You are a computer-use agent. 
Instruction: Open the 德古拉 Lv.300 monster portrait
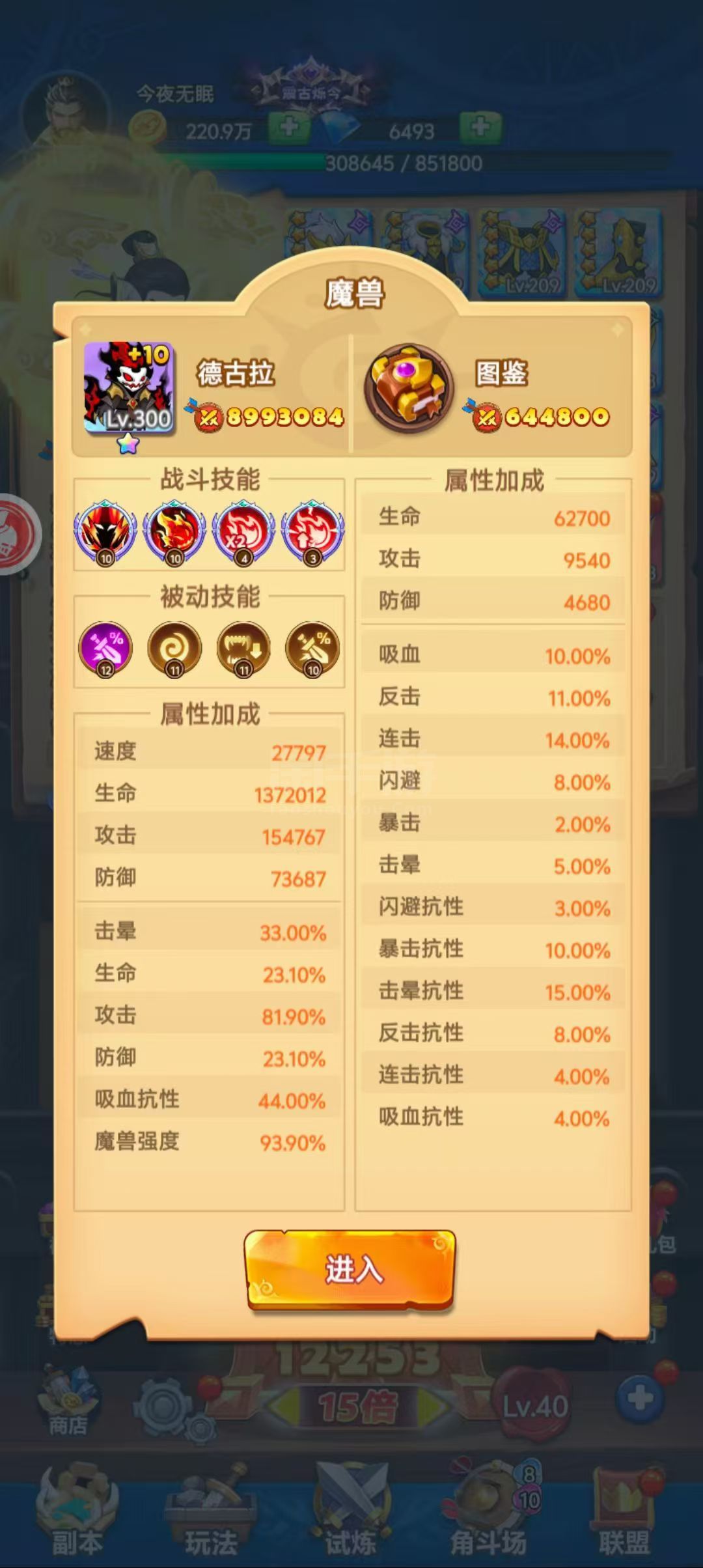129,388
